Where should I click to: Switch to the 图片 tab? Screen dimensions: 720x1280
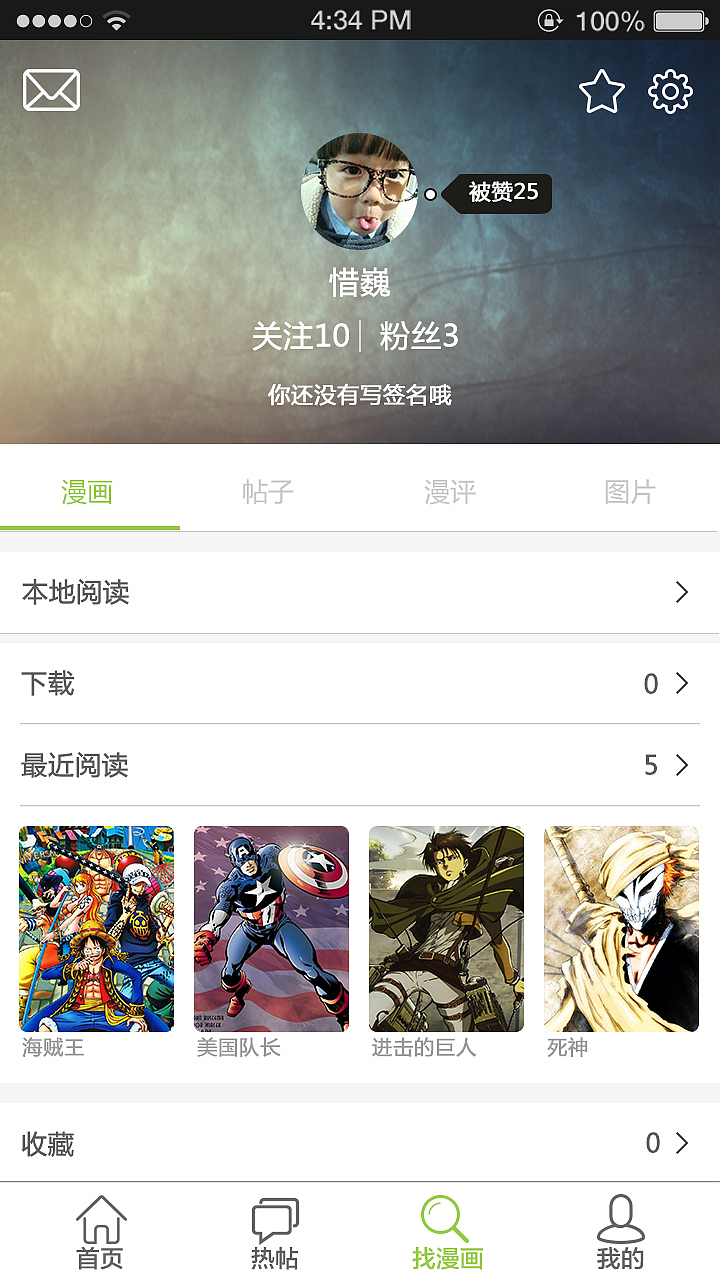(x=630, y=492)
